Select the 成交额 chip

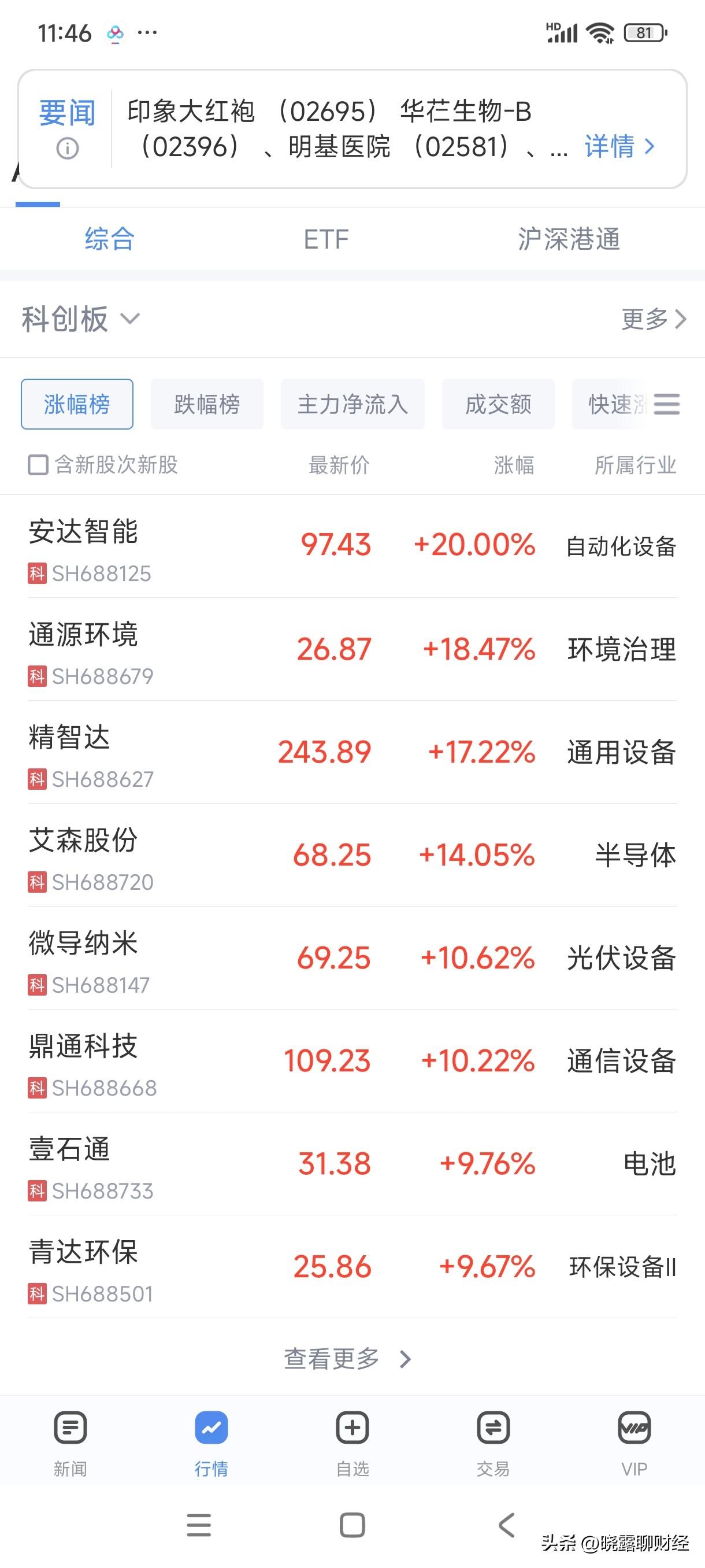pos(498,404)
